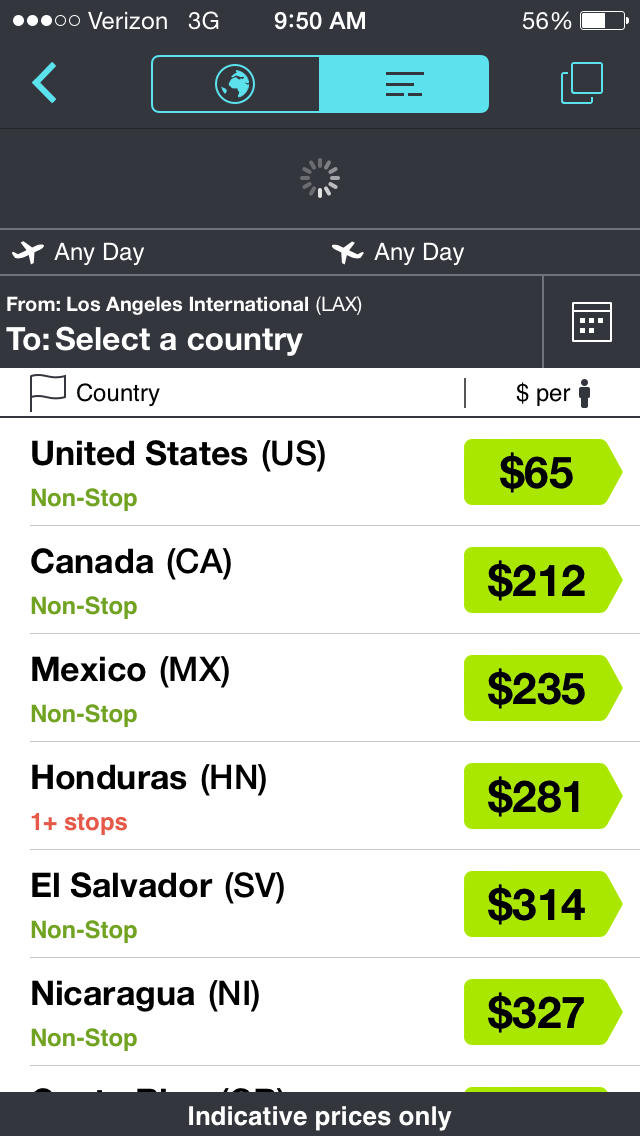View Honduras (HN) flights
Viewport: 640px width, 1136px height.
[x=320, y=796]
